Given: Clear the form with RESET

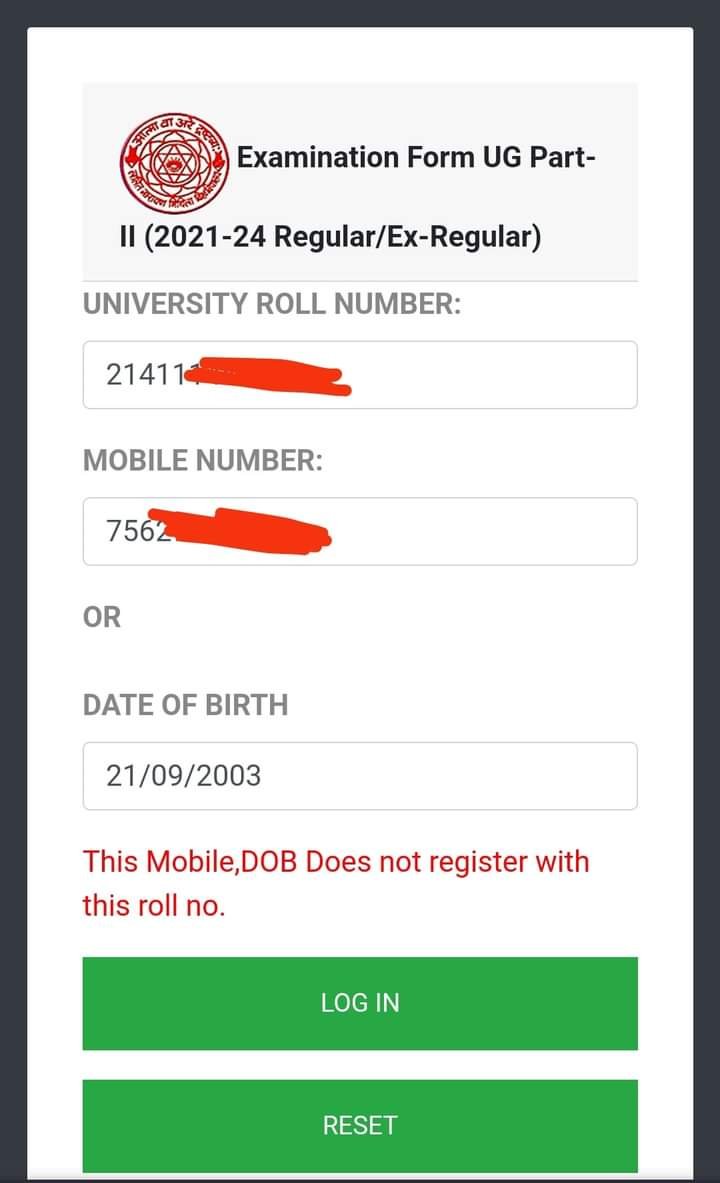Looking at the screenshot, I should [x=360, y=1125].
